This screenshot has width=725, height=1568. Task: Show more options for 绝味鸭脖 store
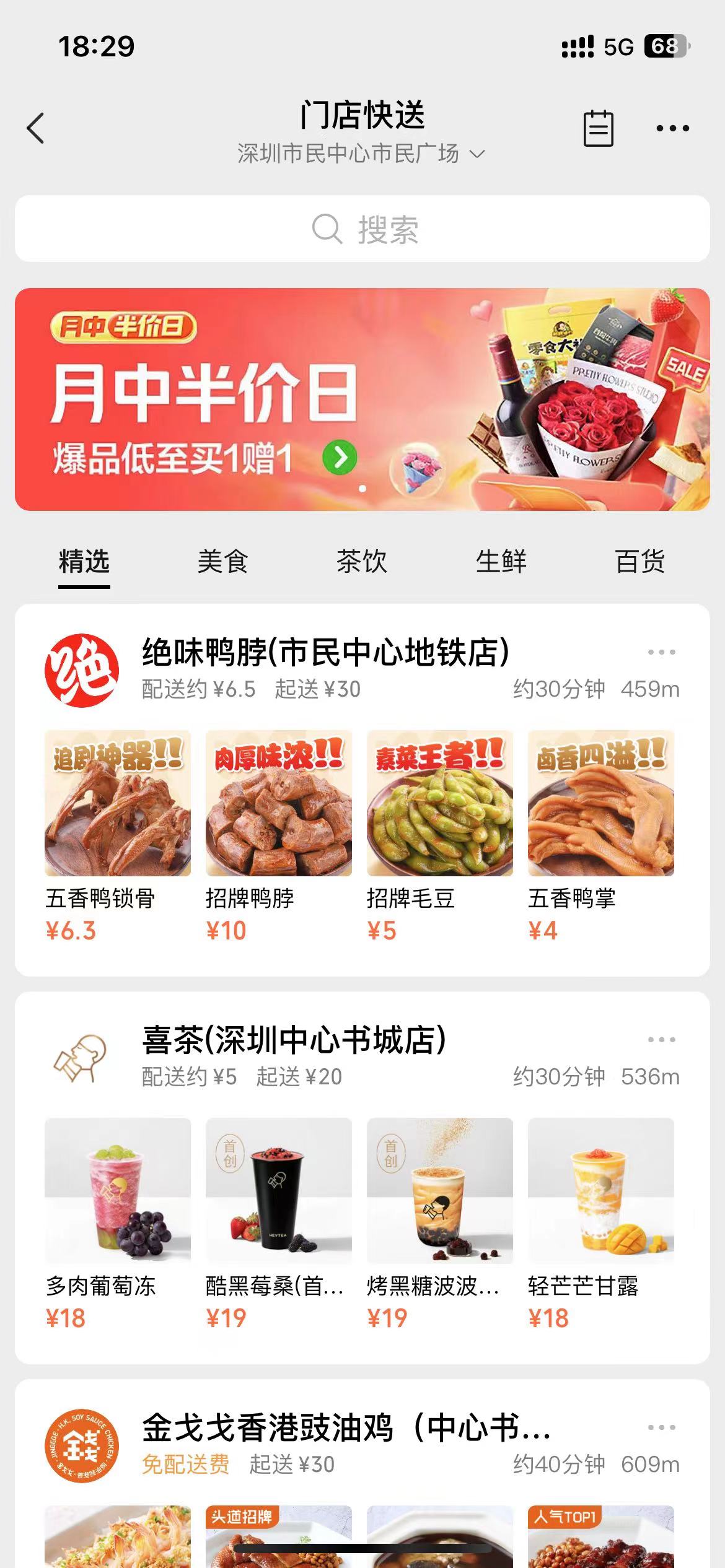coord(661,652)
